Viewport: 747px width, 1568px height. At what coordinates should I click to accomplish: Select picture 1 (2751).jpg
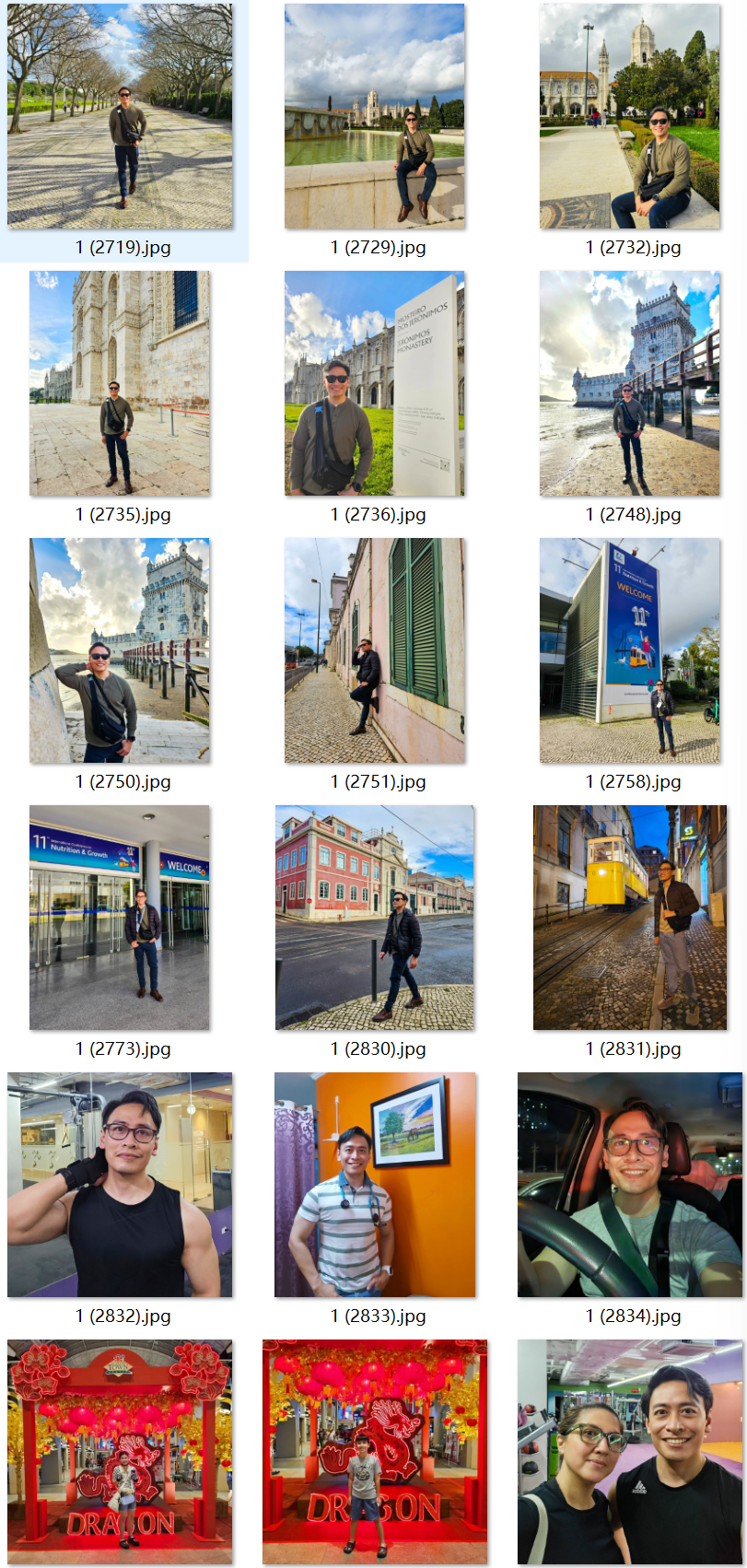pyautogui.click(x=374, y=650)
